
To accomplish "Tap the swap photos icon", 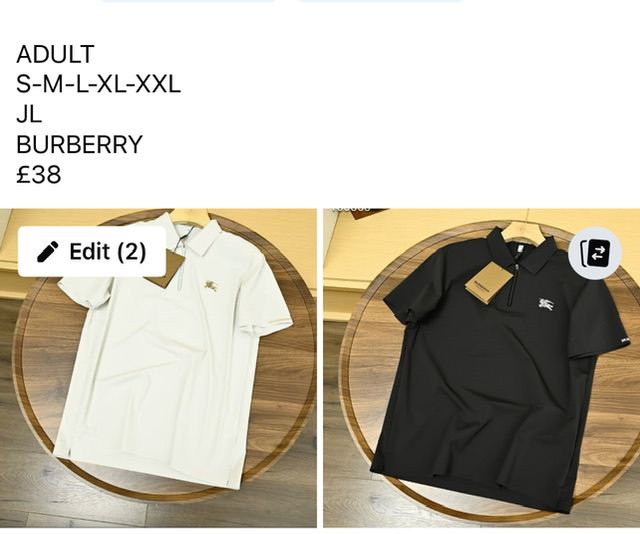I will (594, 252).
